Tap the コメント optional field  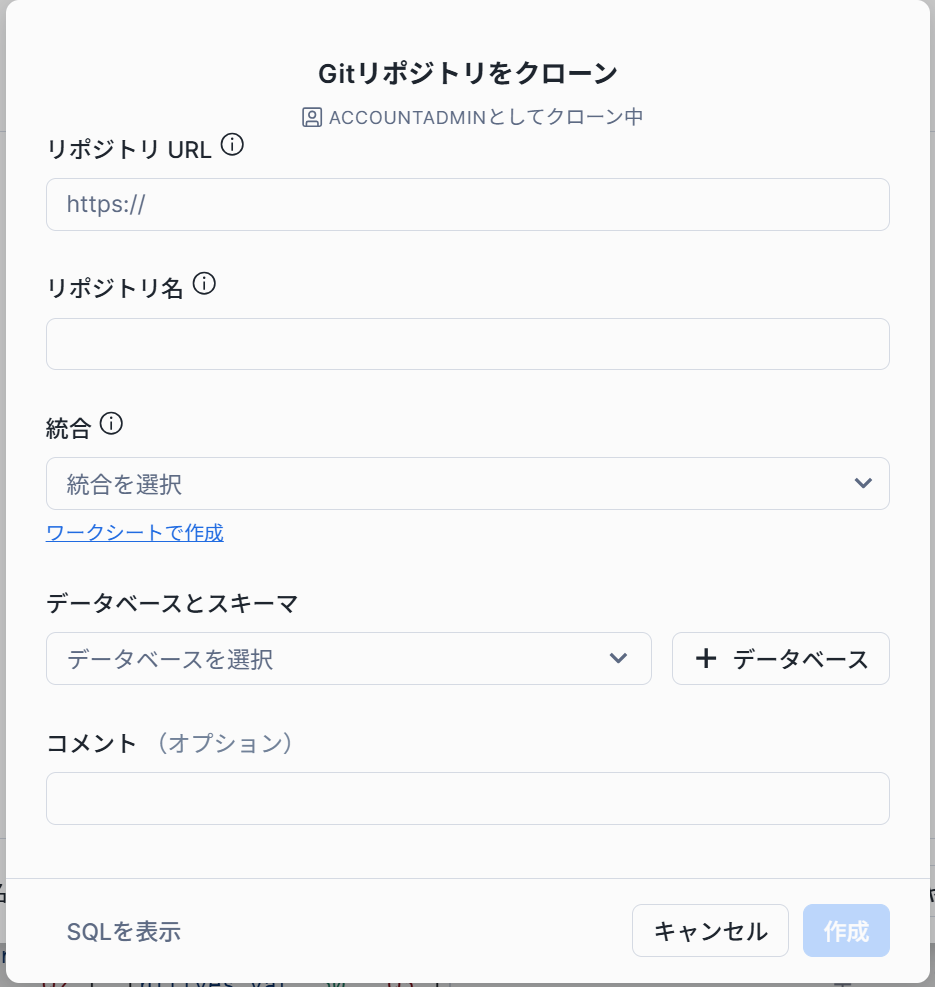click(x=467, y=798)
